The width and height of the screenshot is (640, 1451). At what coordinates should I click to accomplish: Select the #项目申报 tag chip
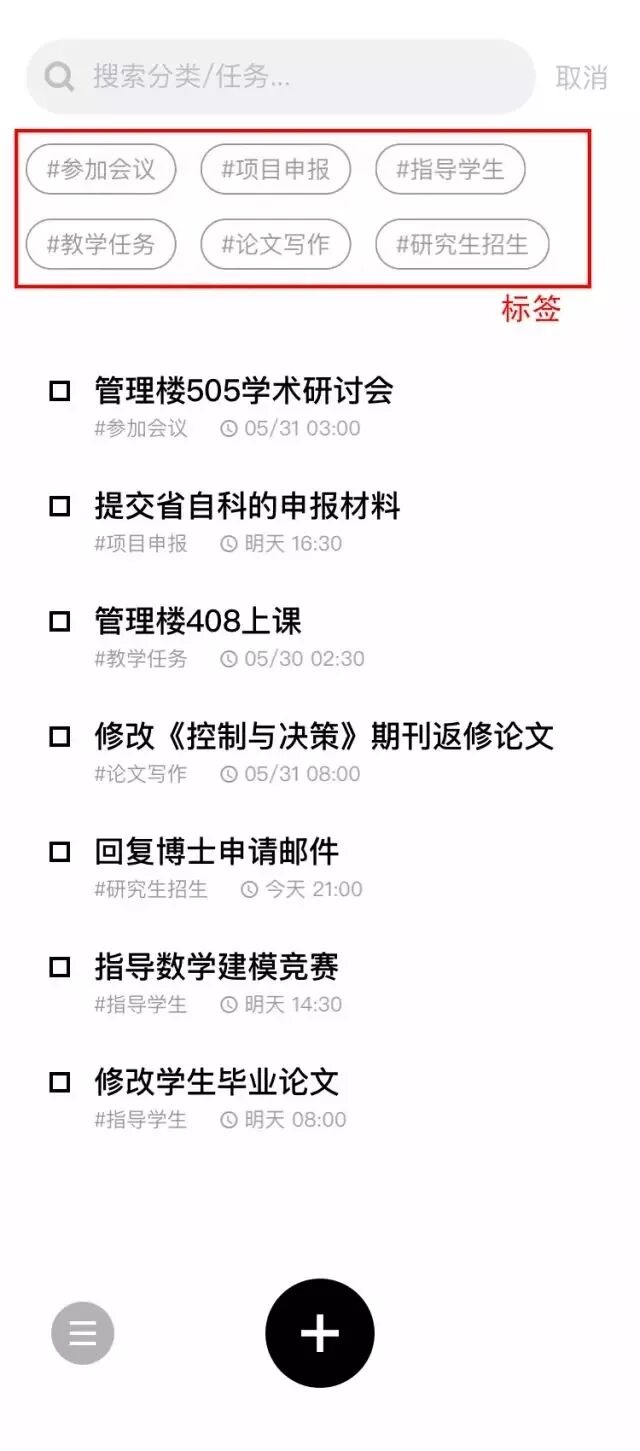click(x=275, y=169)
